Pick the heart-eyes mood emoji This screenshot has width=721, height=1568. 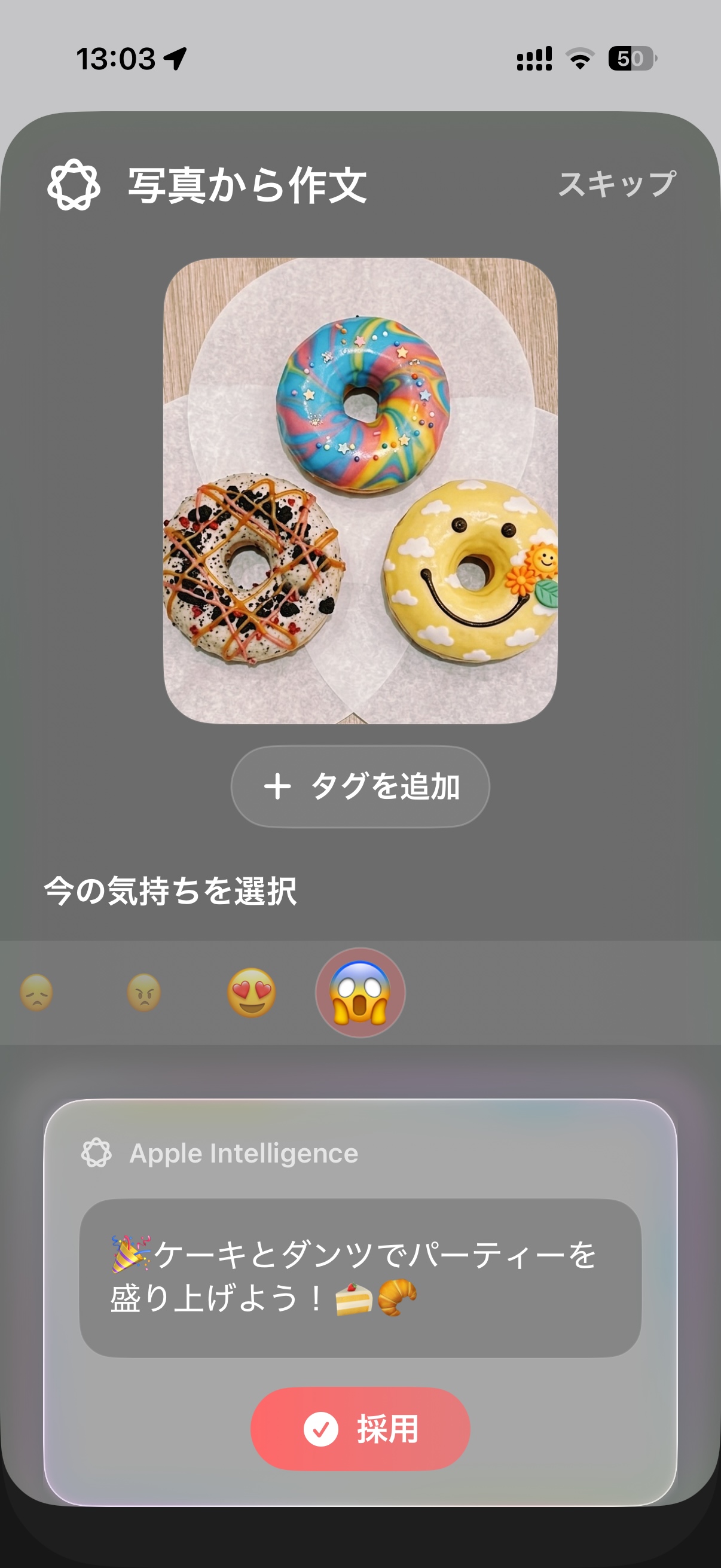point(251,993)
